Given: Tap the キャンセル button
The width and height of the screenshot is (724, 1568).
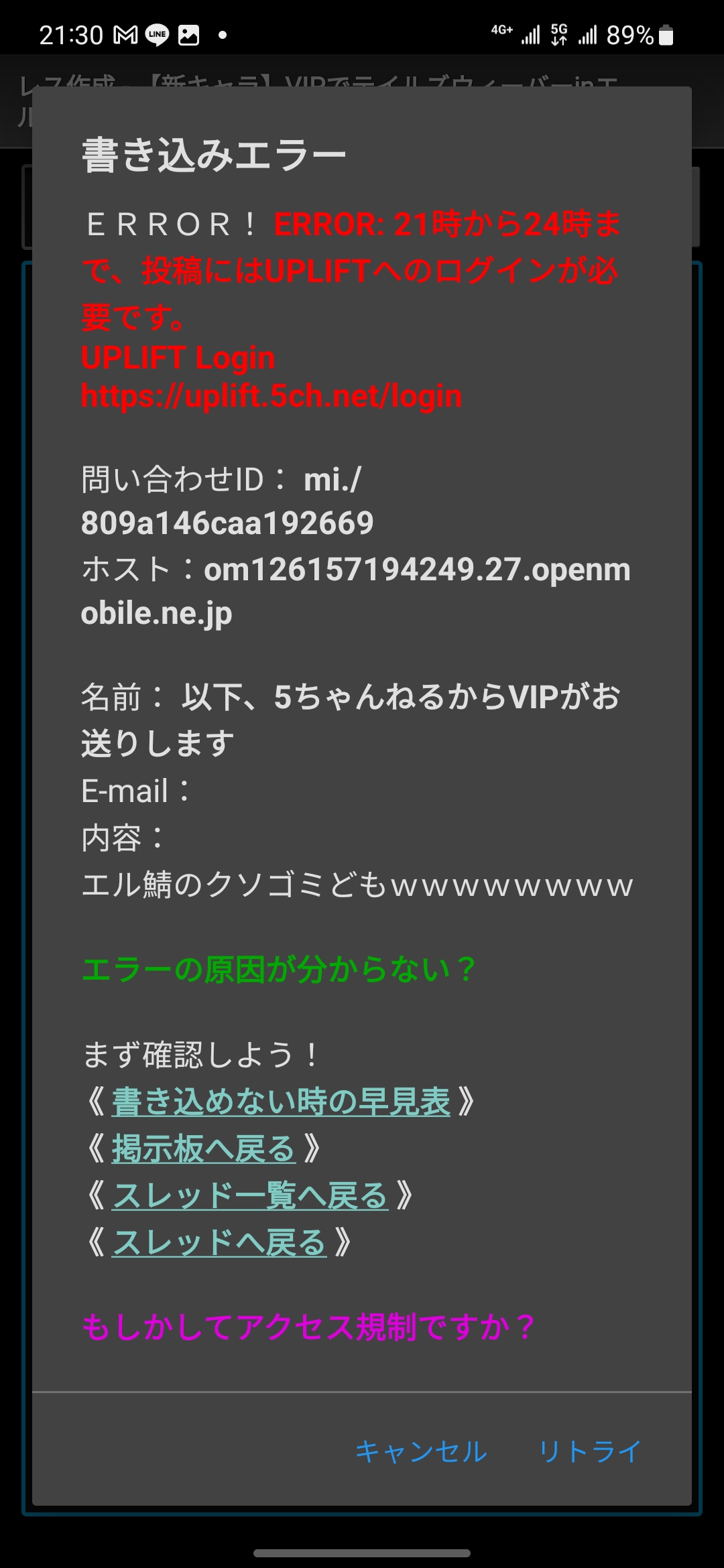Looking at the screenshot, I should pyautogui.click(x=421, y=1451).
